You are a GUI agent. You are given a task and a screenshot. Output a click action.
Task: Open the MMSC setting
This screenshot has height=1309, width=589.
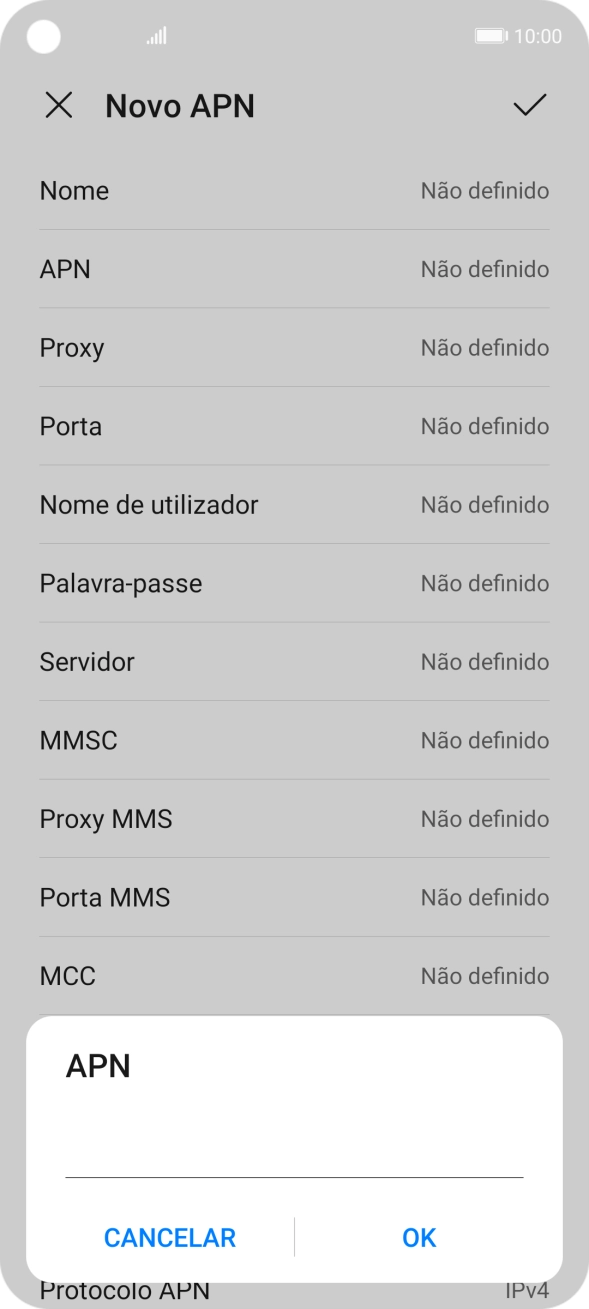(x=294, y=740)
